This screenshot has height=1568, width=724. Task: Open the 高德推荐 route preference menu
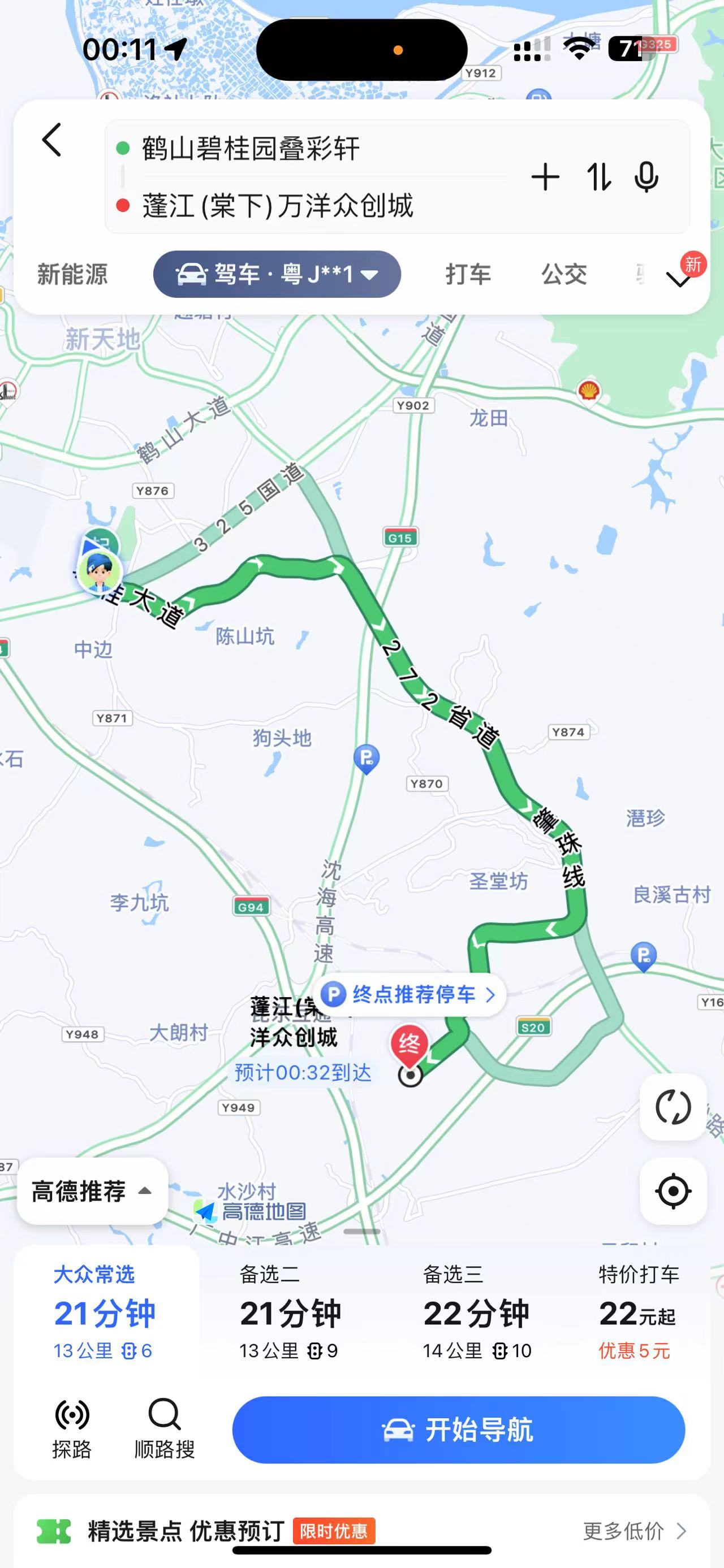click(x=92, y=1191)
